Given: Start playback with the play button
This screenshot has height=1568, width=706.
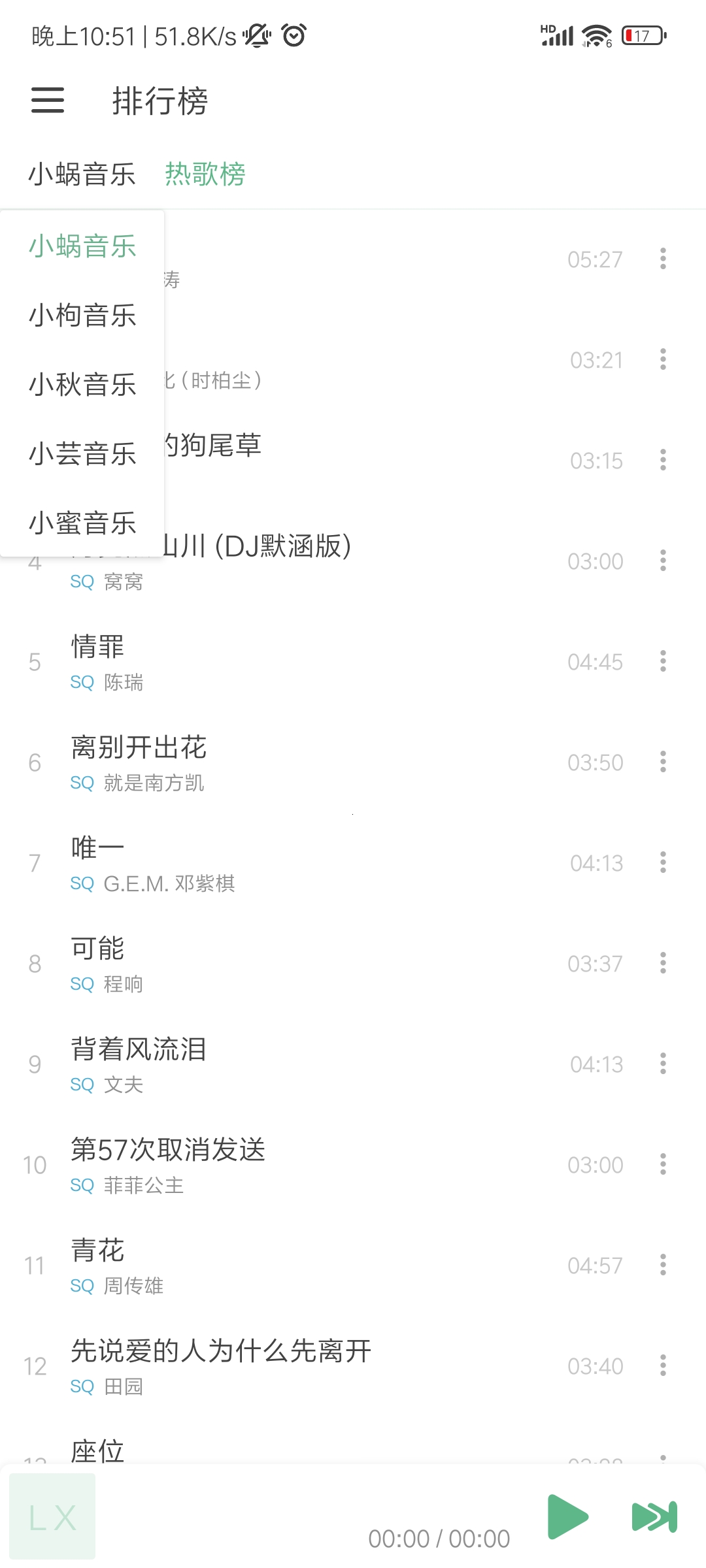Looking at the screenshot, I should pos(567,1516).
